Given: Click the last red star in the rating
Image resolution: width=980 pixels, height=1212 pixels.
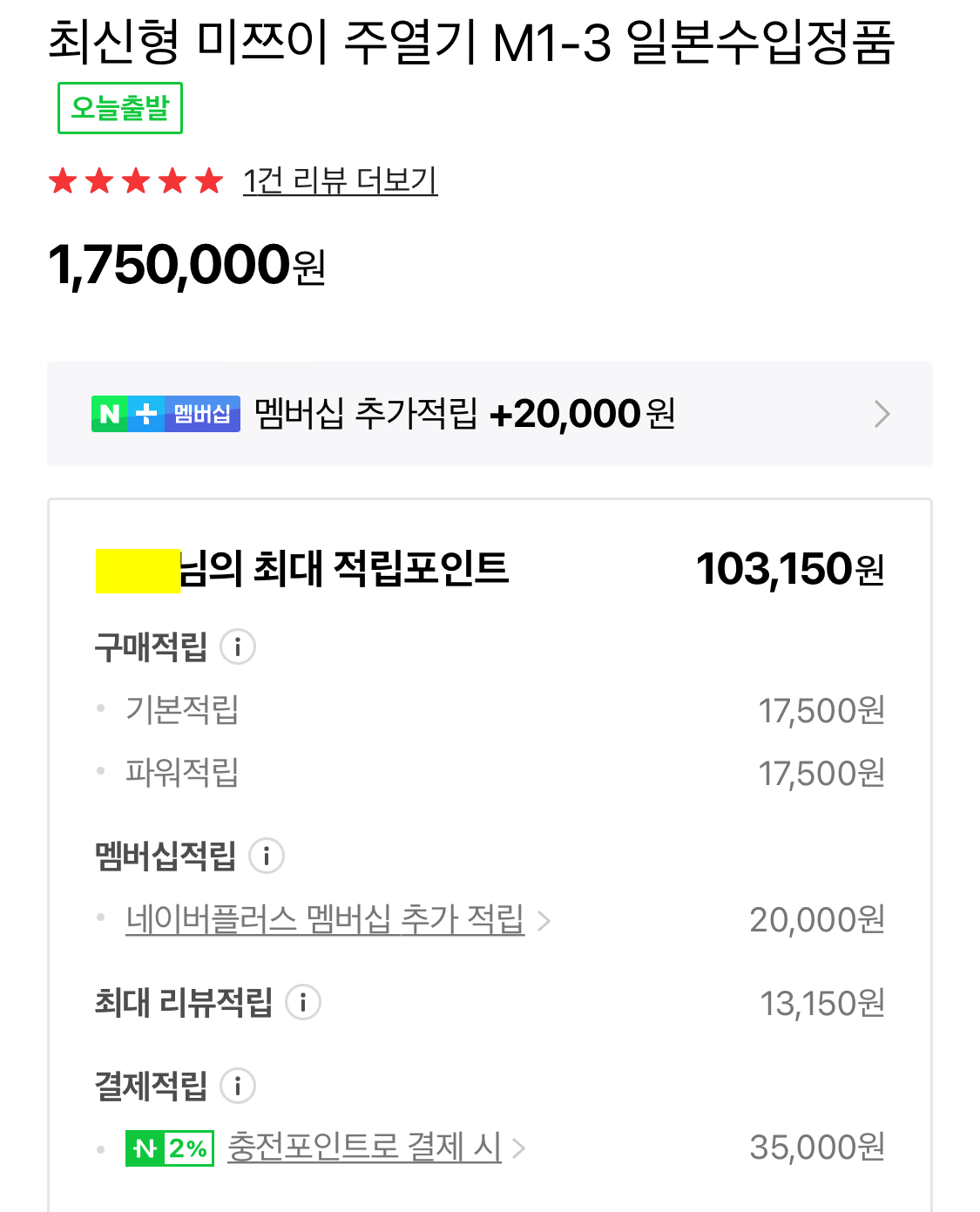Looking at the screenshot, I should click(x=207, y=180).
